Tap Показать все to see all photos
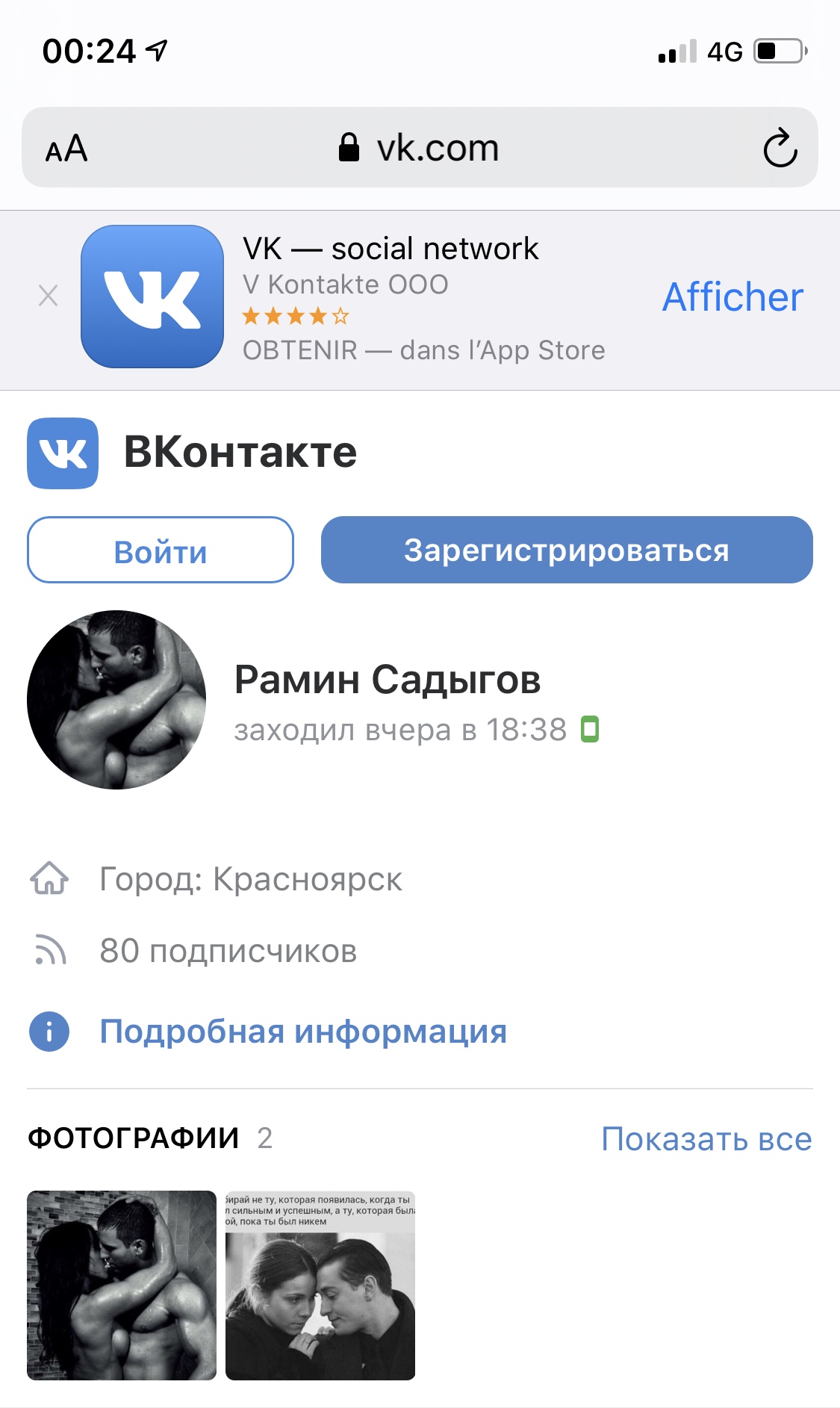This screenshot has width=840, height=1408. tap(706, 1139)
